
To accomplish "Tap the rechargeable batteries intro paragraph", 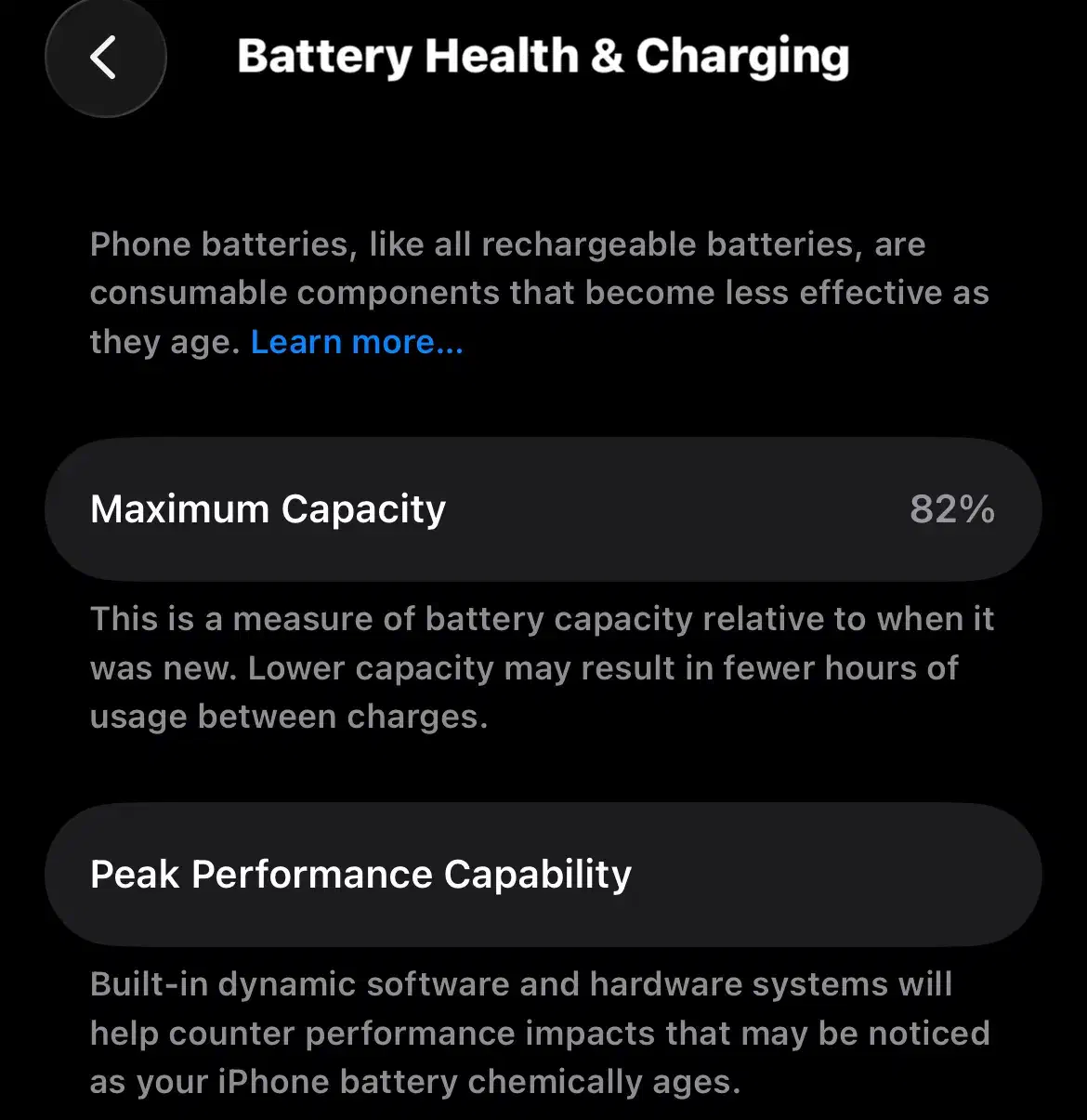I will pos(539,292).
